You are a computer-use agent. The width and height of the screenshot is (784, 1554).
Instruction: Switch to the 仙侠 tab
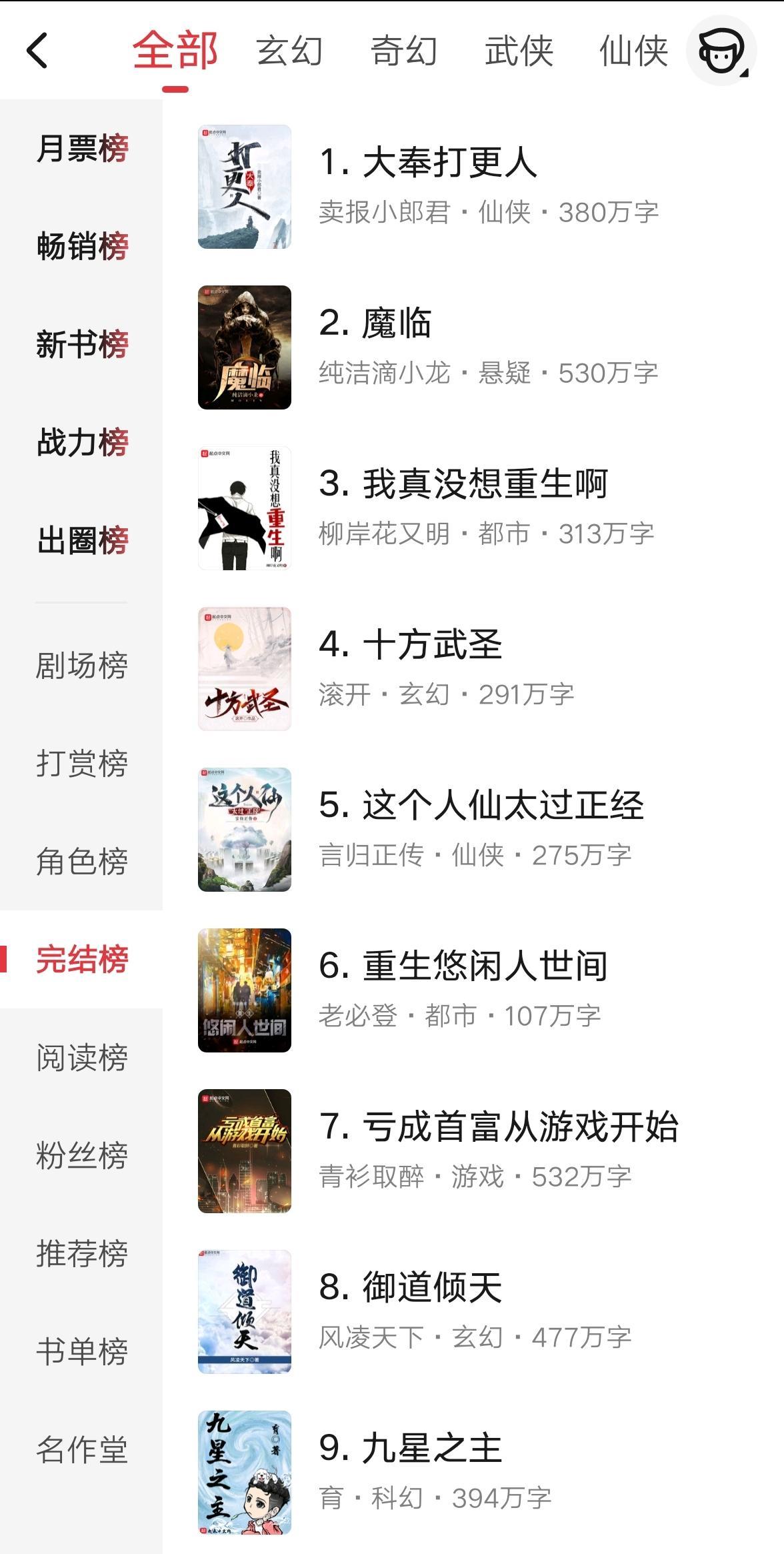[633, 51]
